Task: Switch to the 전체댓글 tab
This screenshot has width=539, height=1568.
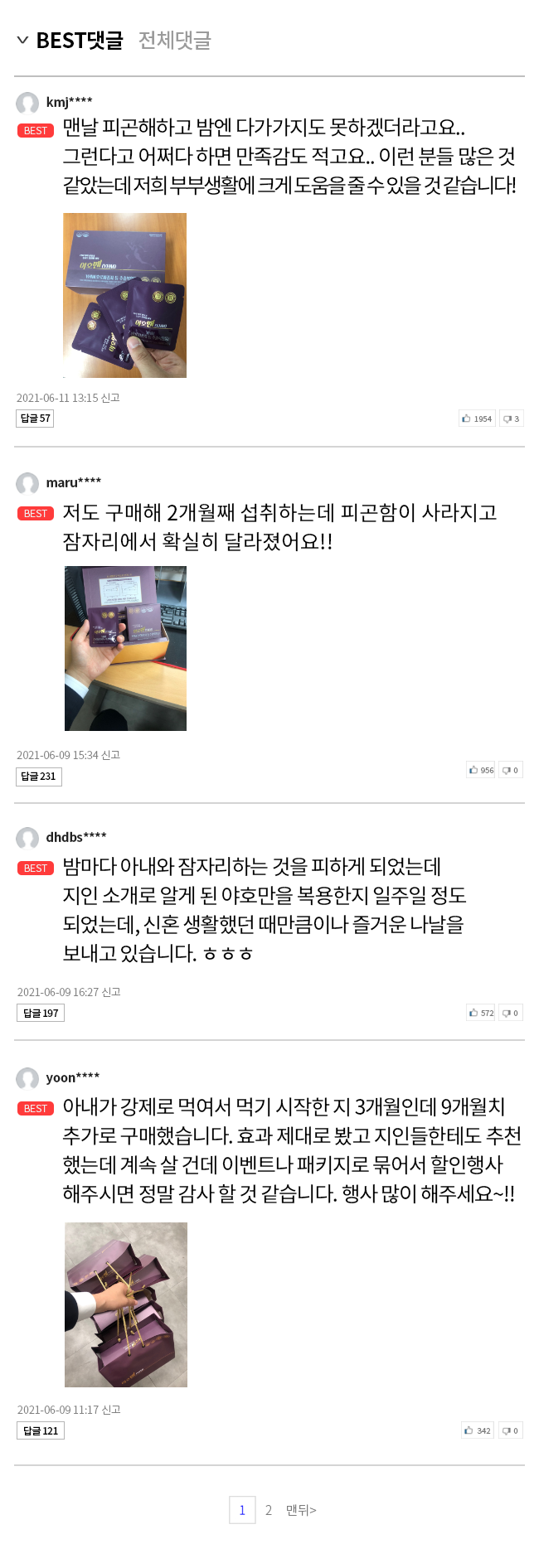Action: click(x=174, y=40)
